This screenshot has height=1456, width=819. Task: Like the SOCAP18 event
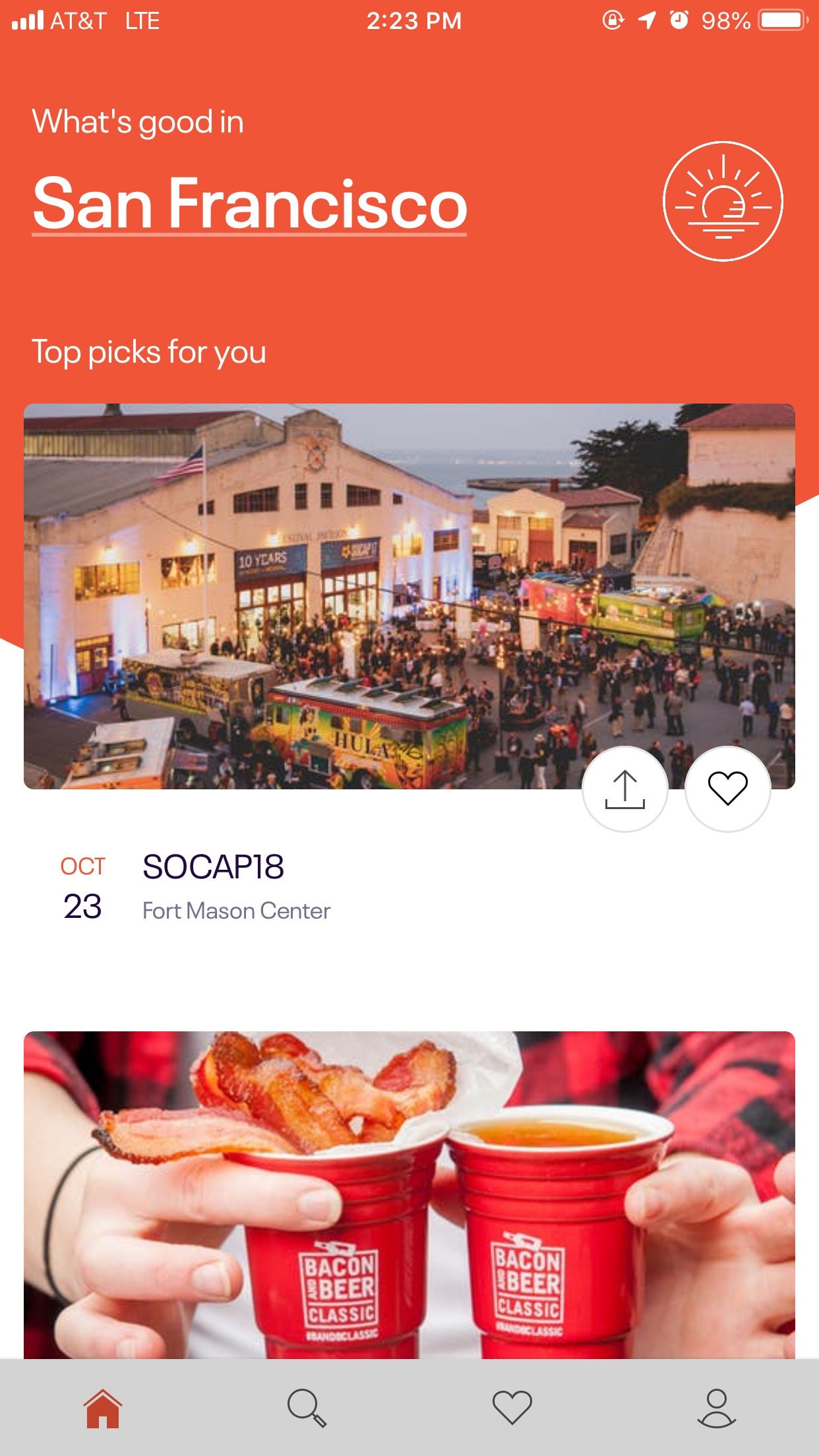[727, 789]
